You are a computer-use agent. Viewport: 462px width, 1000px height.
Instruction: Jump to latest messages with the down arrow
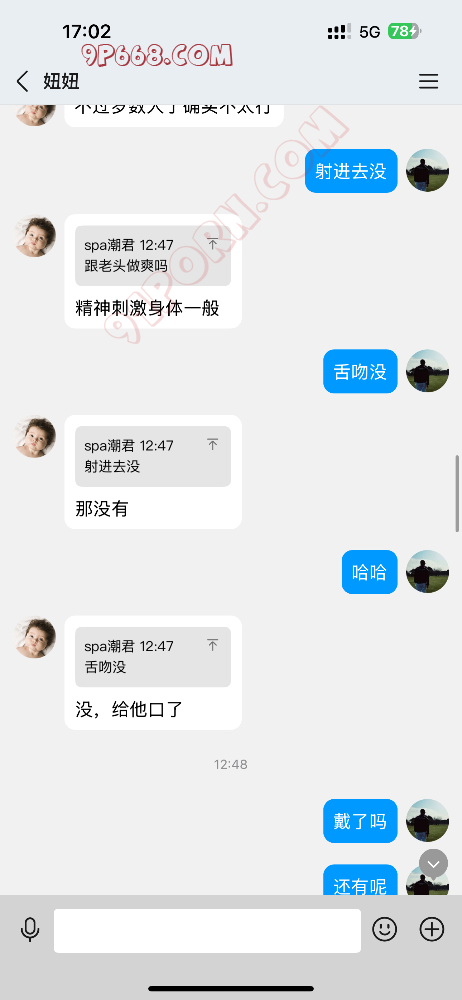pos(434,864)
